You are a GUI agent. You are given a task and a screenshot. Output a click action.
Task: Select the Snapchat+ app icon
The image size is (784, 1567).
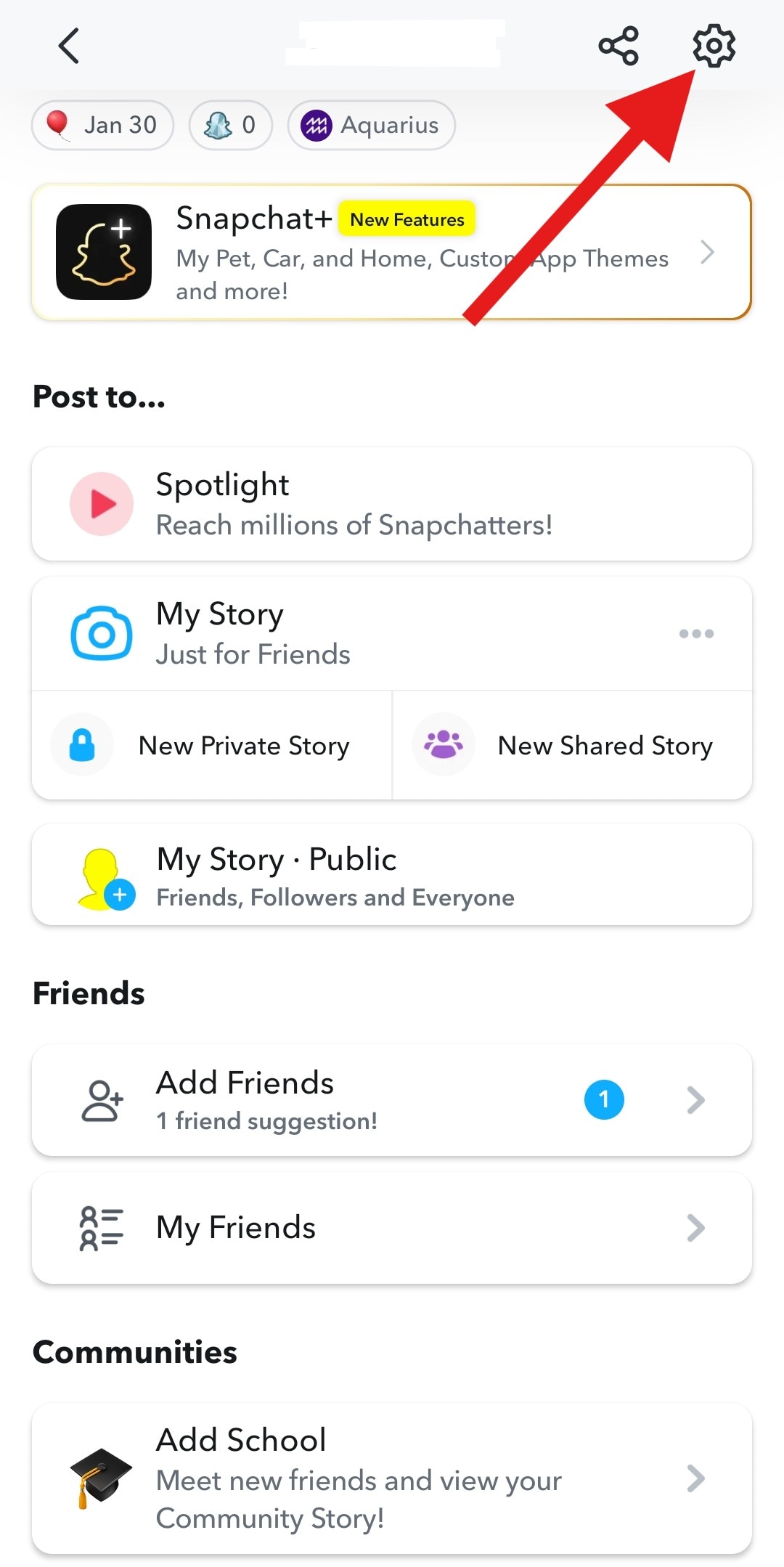pos(103,251)
